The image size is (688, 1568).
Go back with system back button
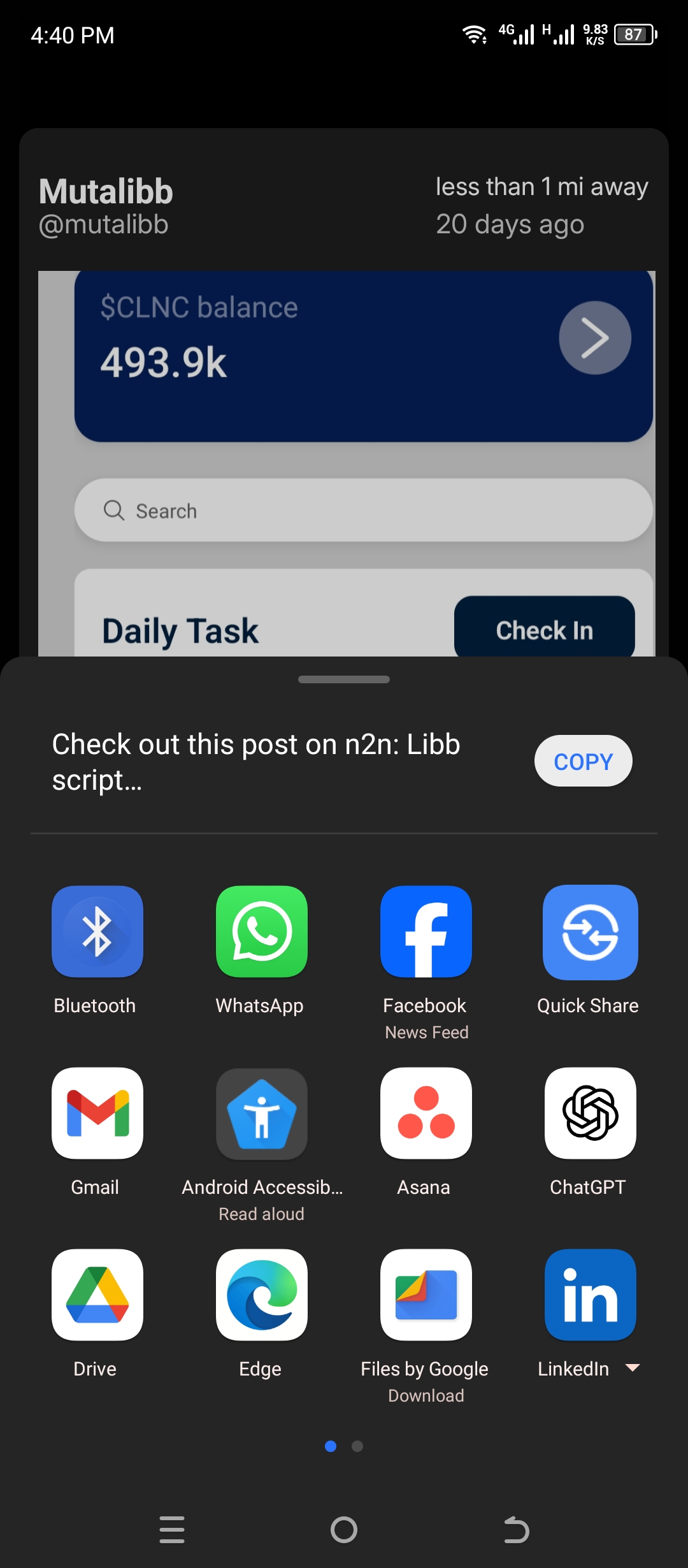[516, 1530]
